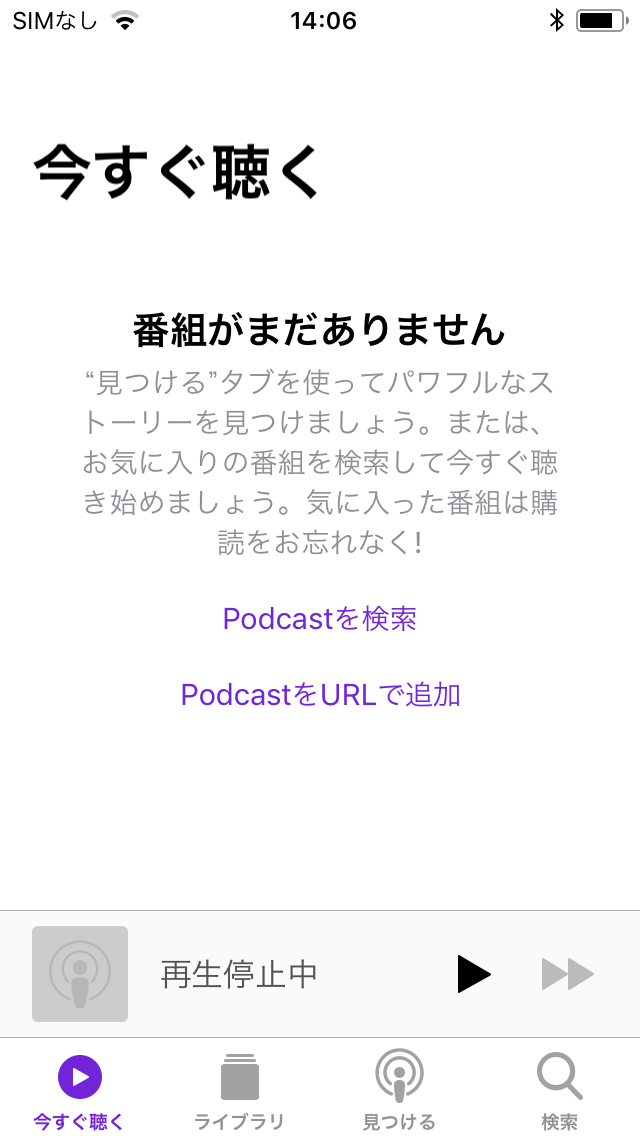Open the mini player artwork thumbnail
Image resolution: width=640 pixels, height=1136 pixels.
(x=80, y=974)
